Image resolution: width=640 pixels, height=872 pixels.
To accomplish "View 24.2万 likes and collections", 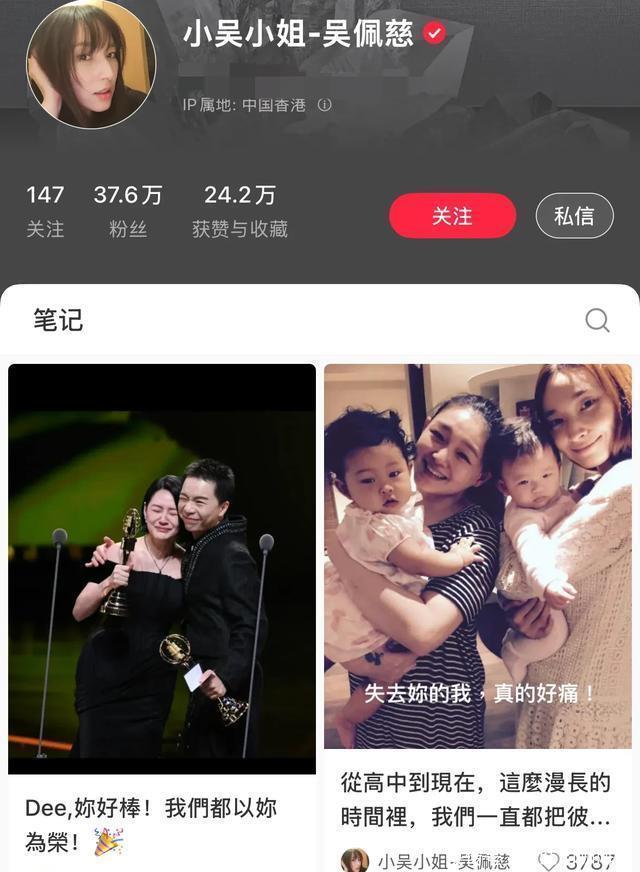I will (240, 210).
